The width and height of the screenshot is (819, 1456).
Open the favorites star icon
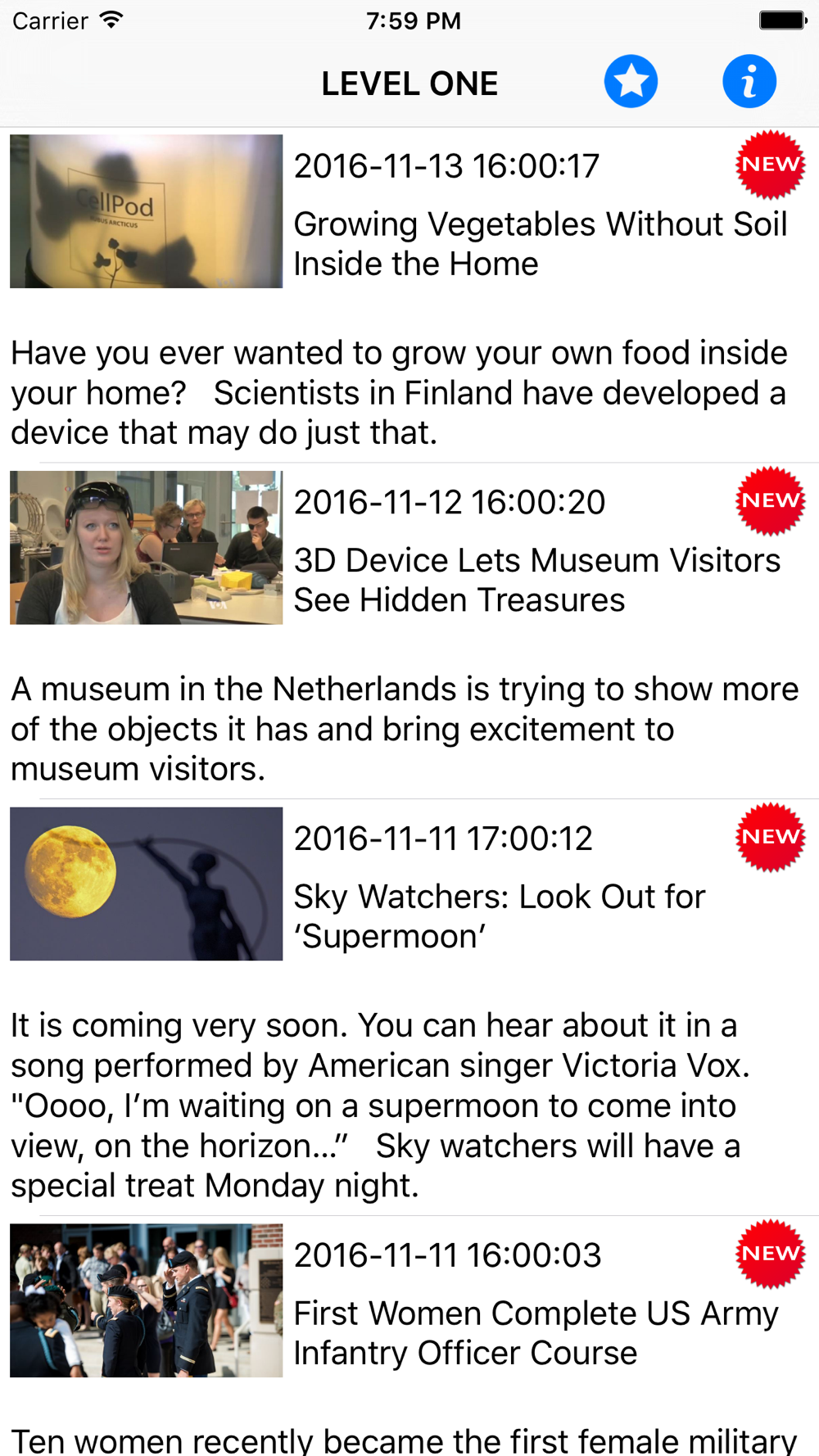coord(631,82)
